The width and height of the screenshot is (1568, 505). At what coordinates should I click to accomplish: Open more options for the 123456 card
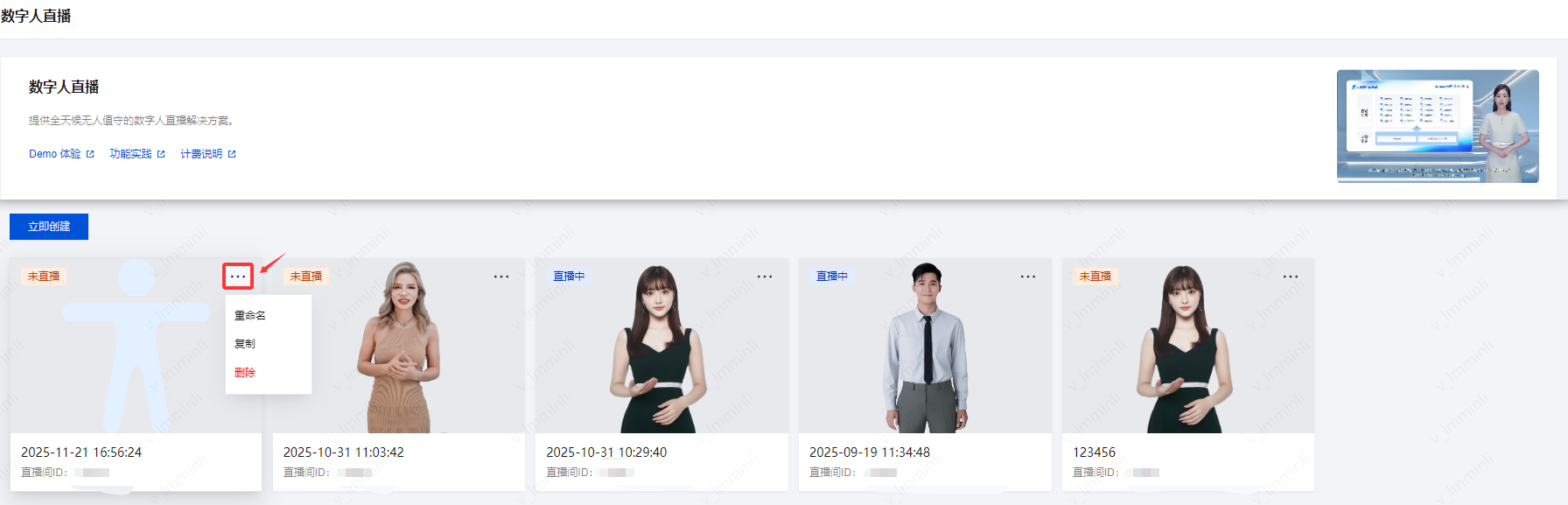1291,277
